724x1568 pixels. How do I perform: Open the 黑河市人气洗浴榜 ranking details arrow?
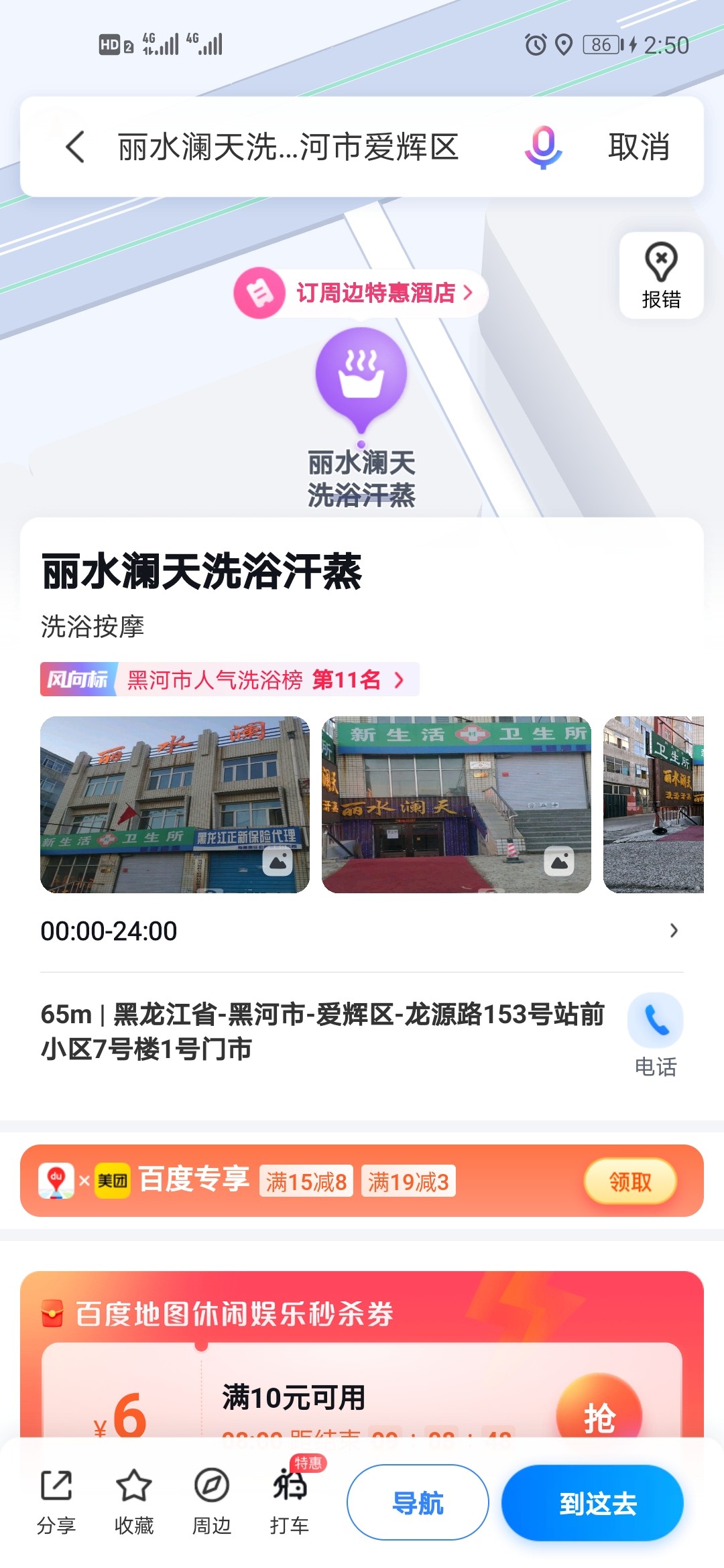(398, 681)
